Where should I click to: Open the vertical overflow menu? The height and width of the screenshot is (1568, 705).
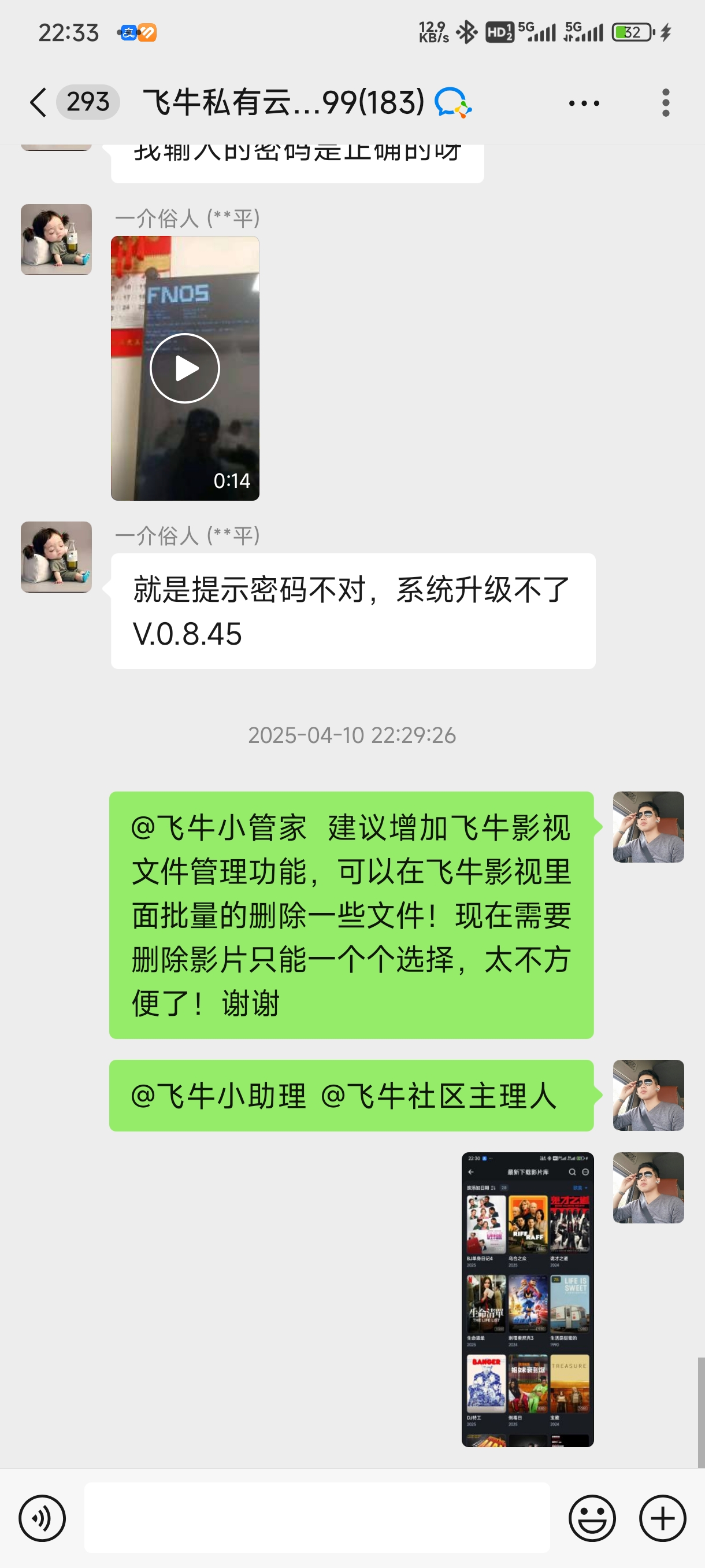coord(666,103)
